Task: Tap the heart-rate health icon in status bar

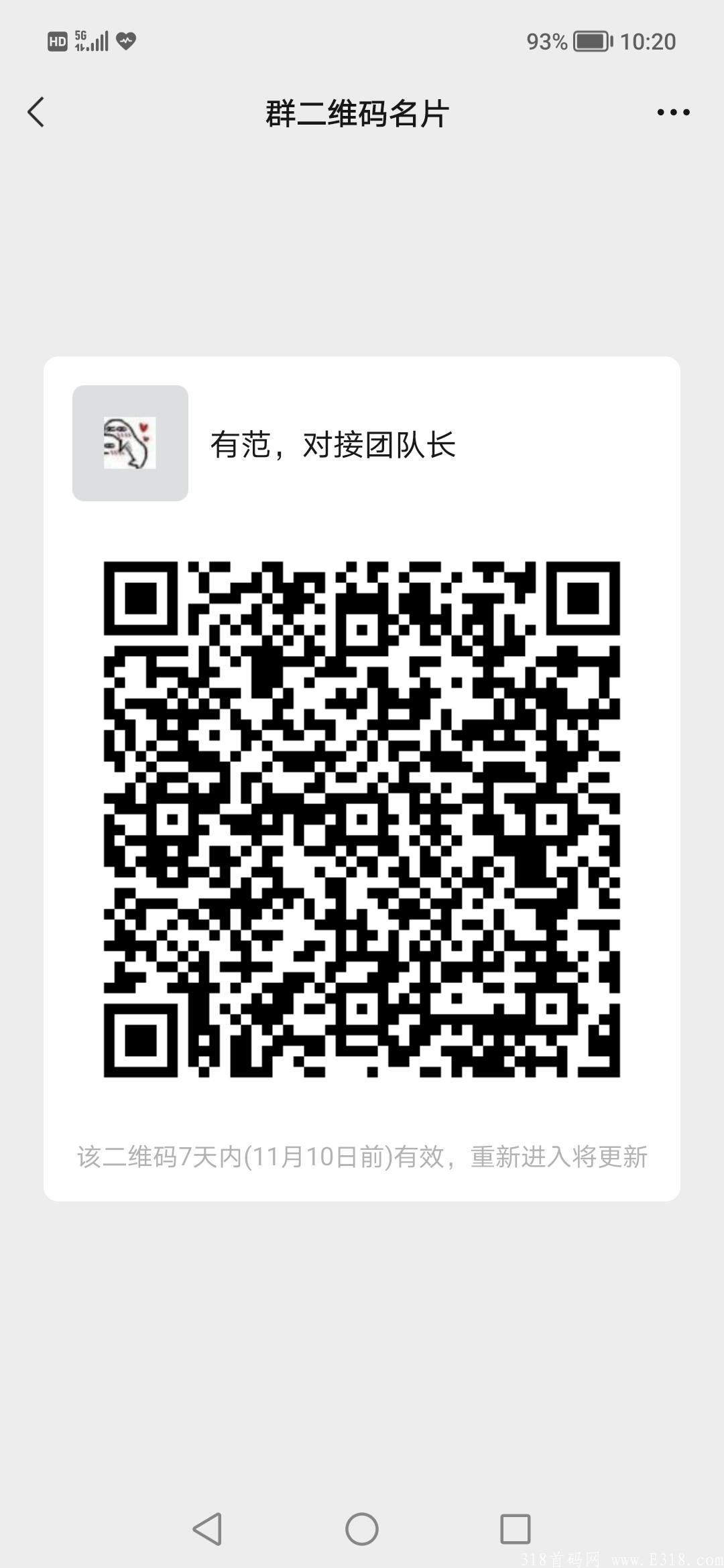Action: (125, 42)
